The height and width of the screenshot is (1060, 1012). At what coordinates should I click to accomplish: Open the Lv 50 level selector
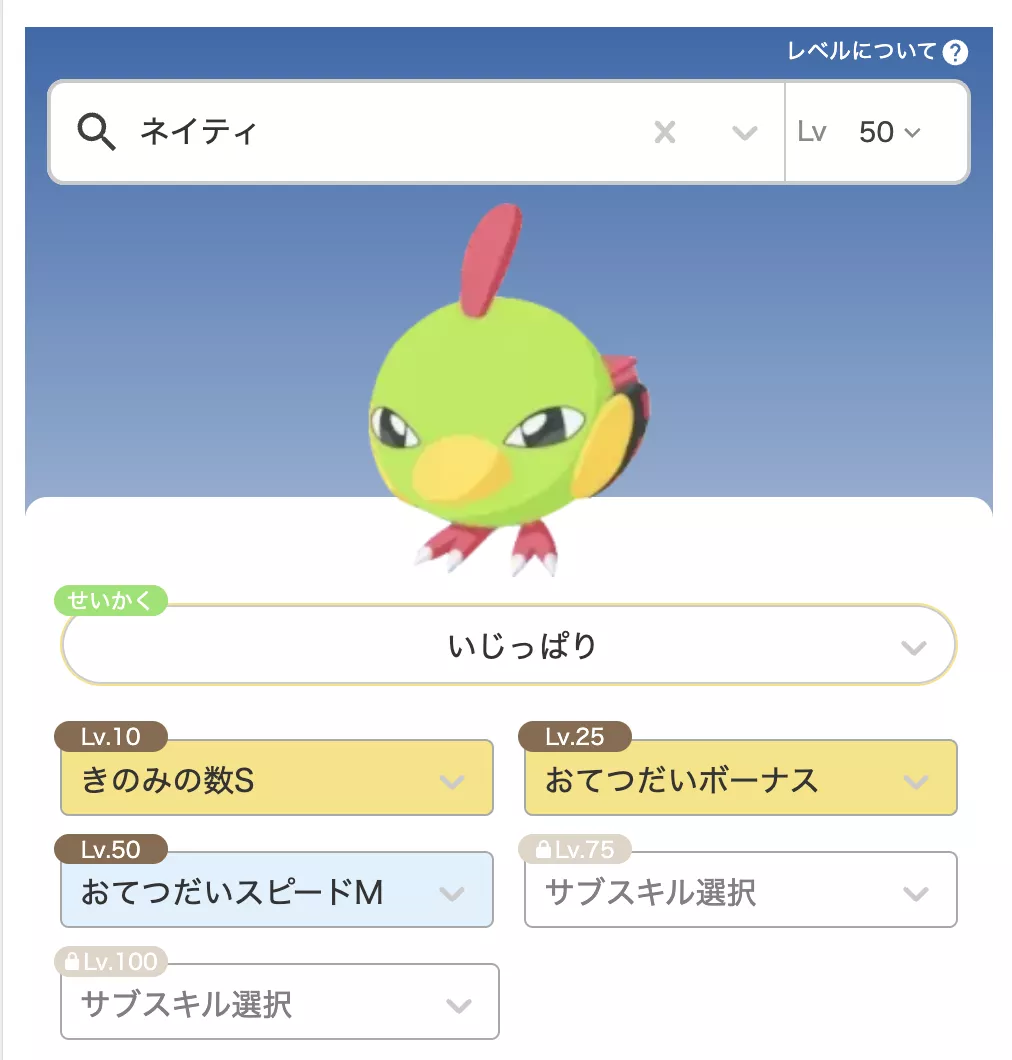click(887, 131)
